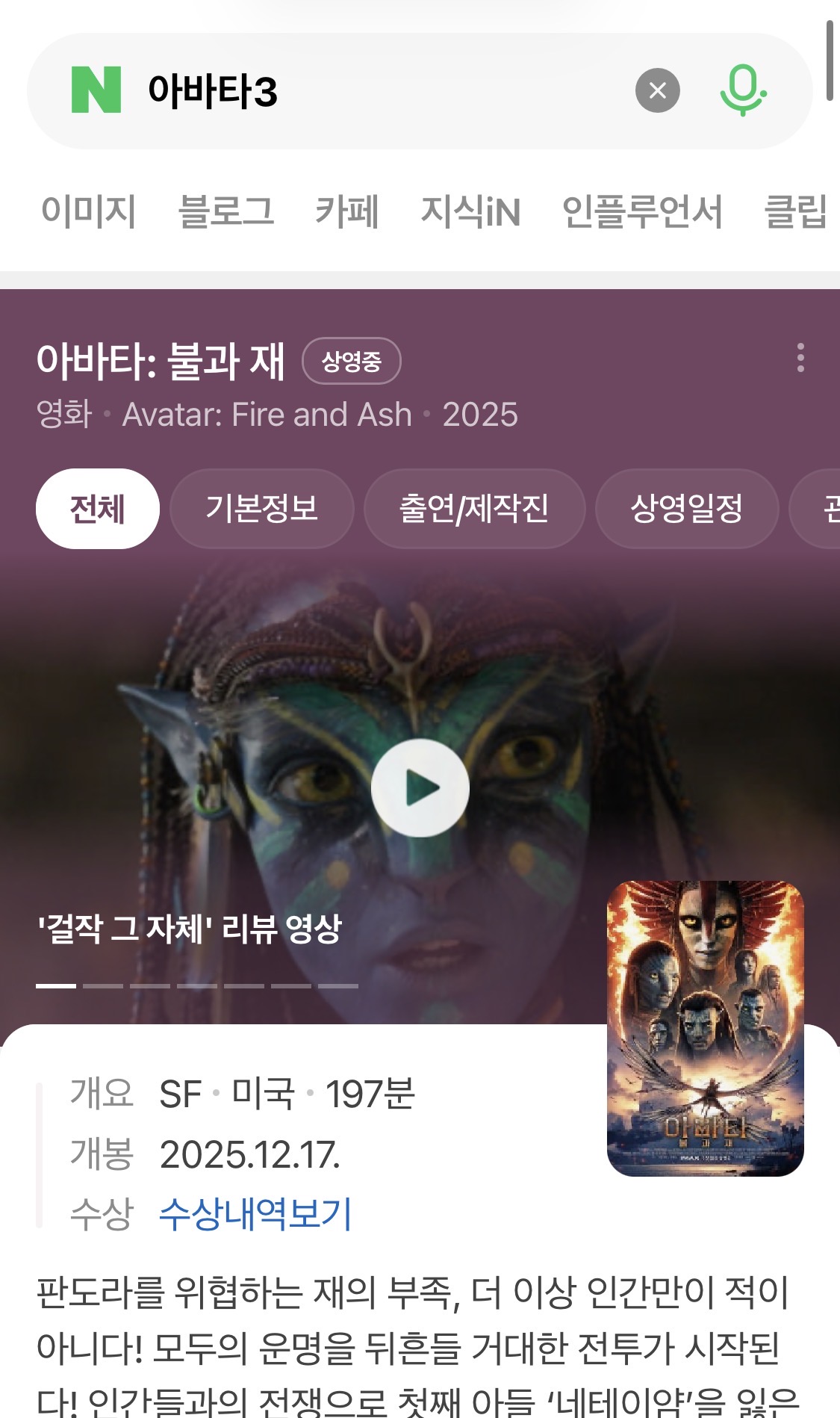The width and height of the screenshot is (840, 1418).
Task: Play the '걸작 그 자체' review video
Action: tap(420, 788)
